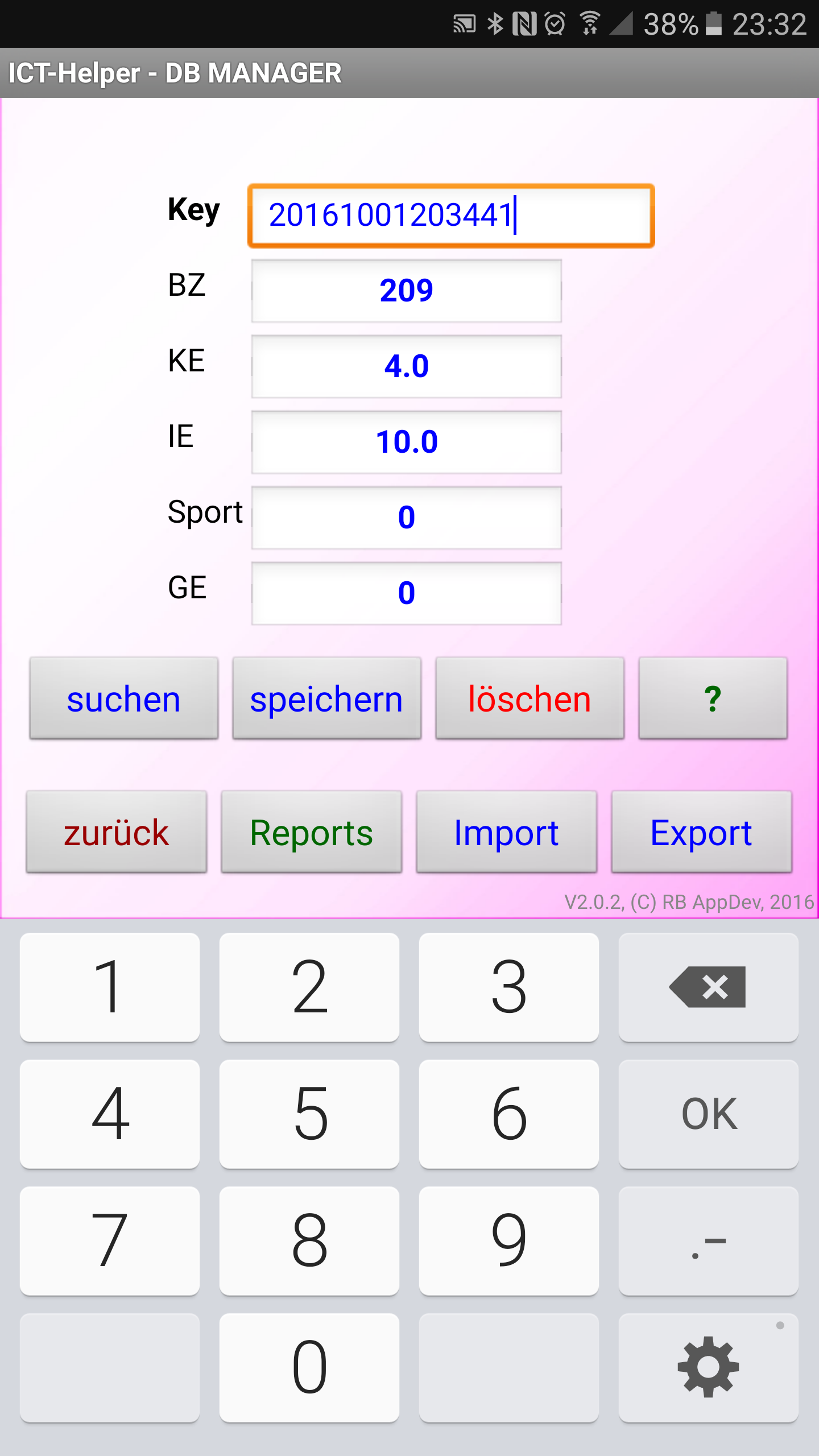Viewport: 819px width, 1456px height.
Task: Export the database
Action: tap(701, 832)
